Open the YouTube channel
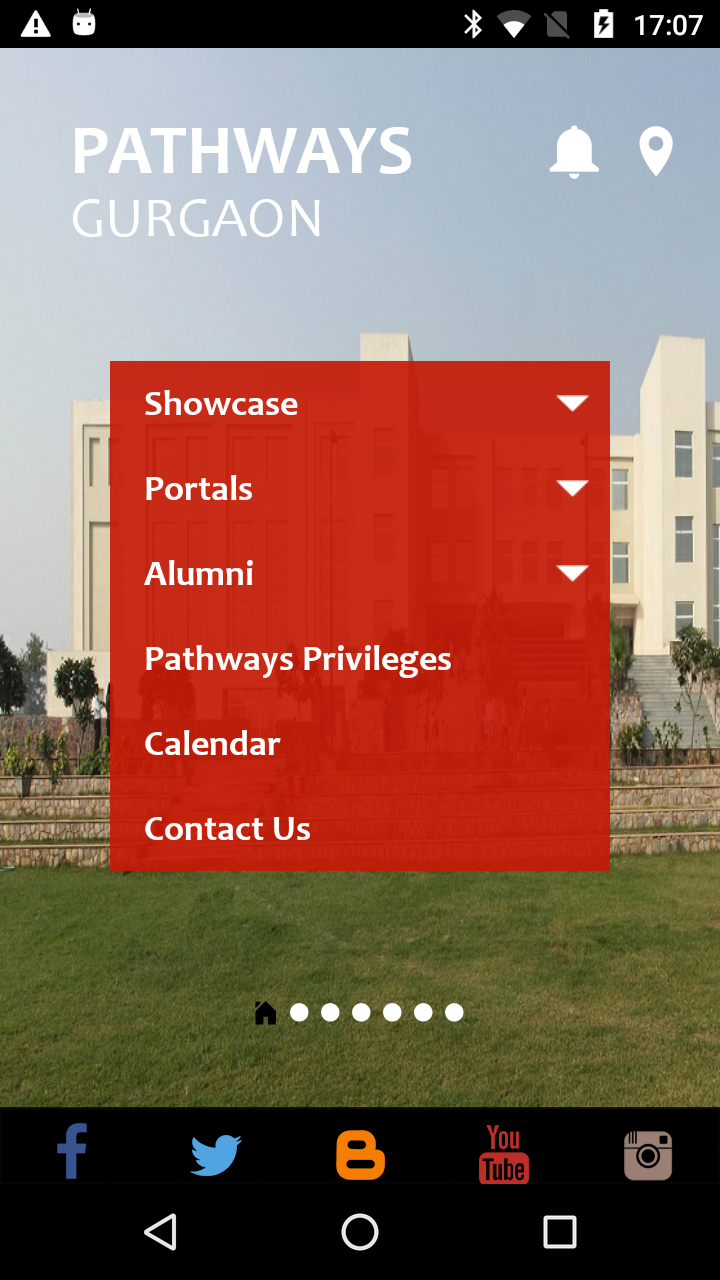 tap(504, 1154)
